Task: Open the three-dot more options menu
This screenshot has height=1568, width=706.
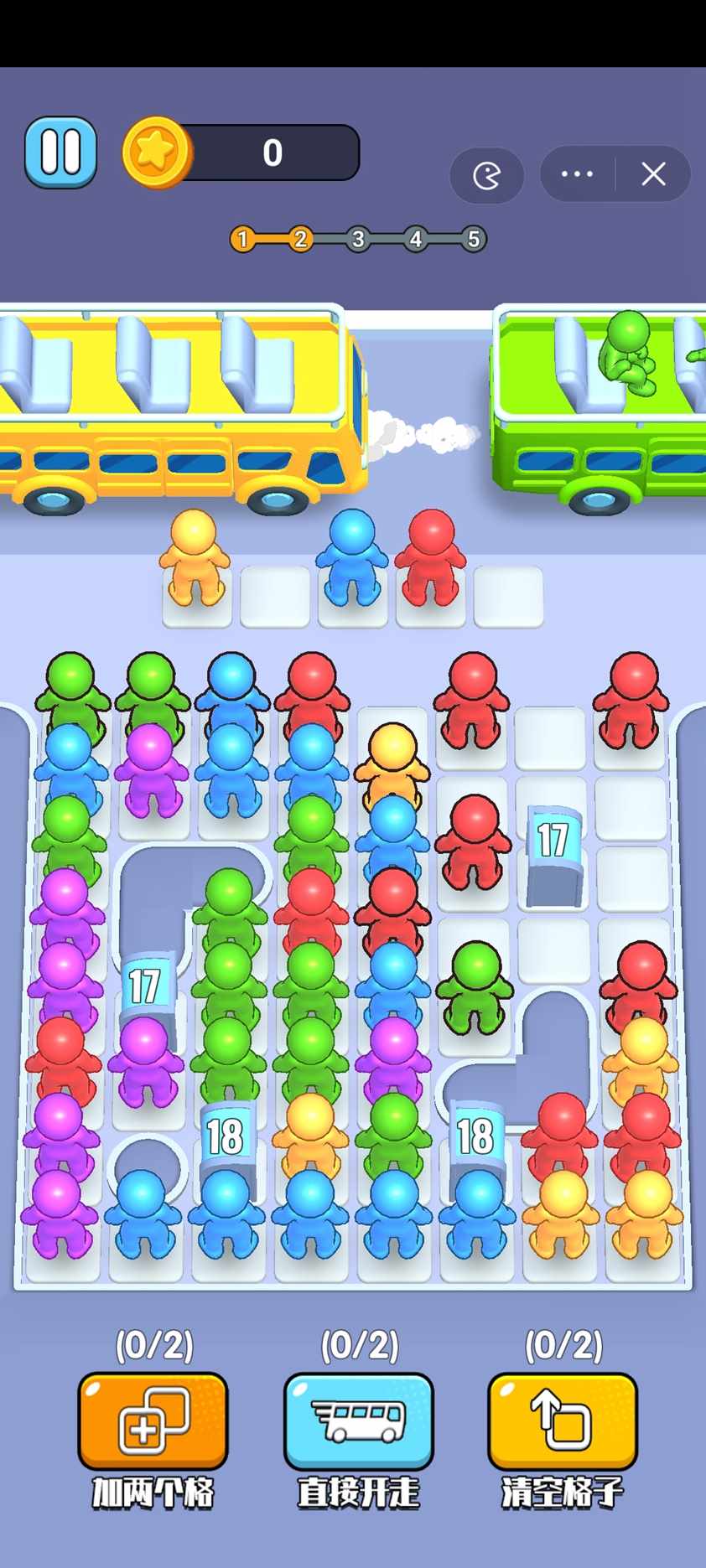Action: (x=577, y=174)
